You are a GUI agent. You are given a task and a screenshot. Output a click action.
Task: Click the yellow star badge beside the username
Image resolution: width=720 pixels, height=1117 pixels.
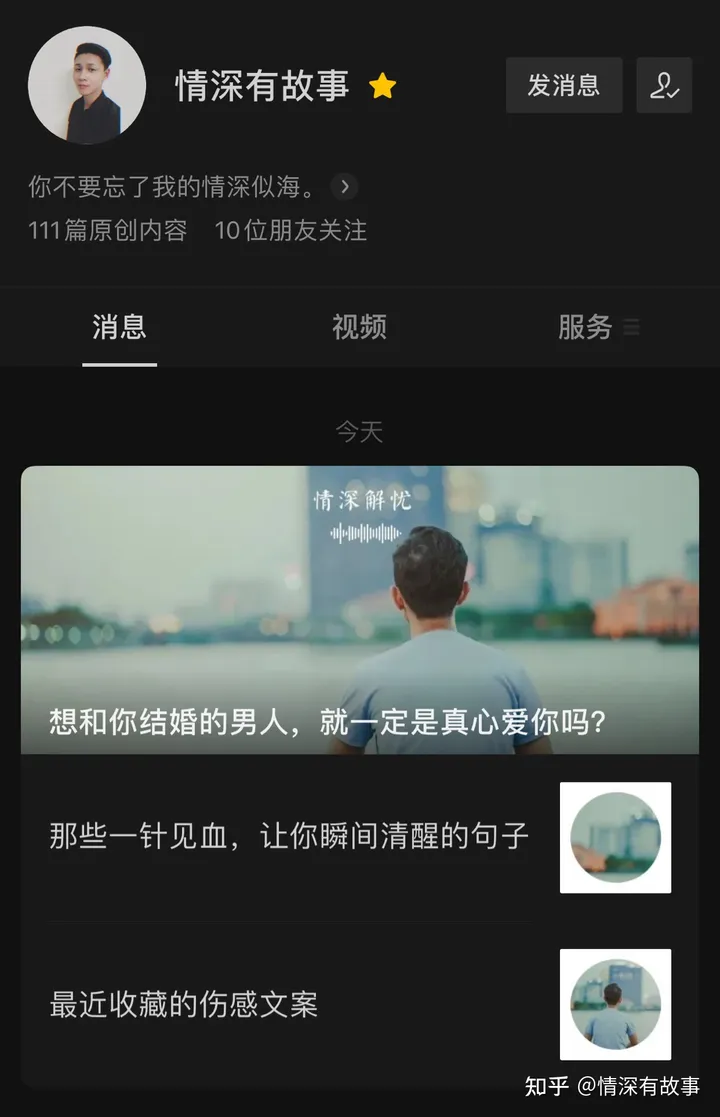pyautogui.click(x=384, y=87)
